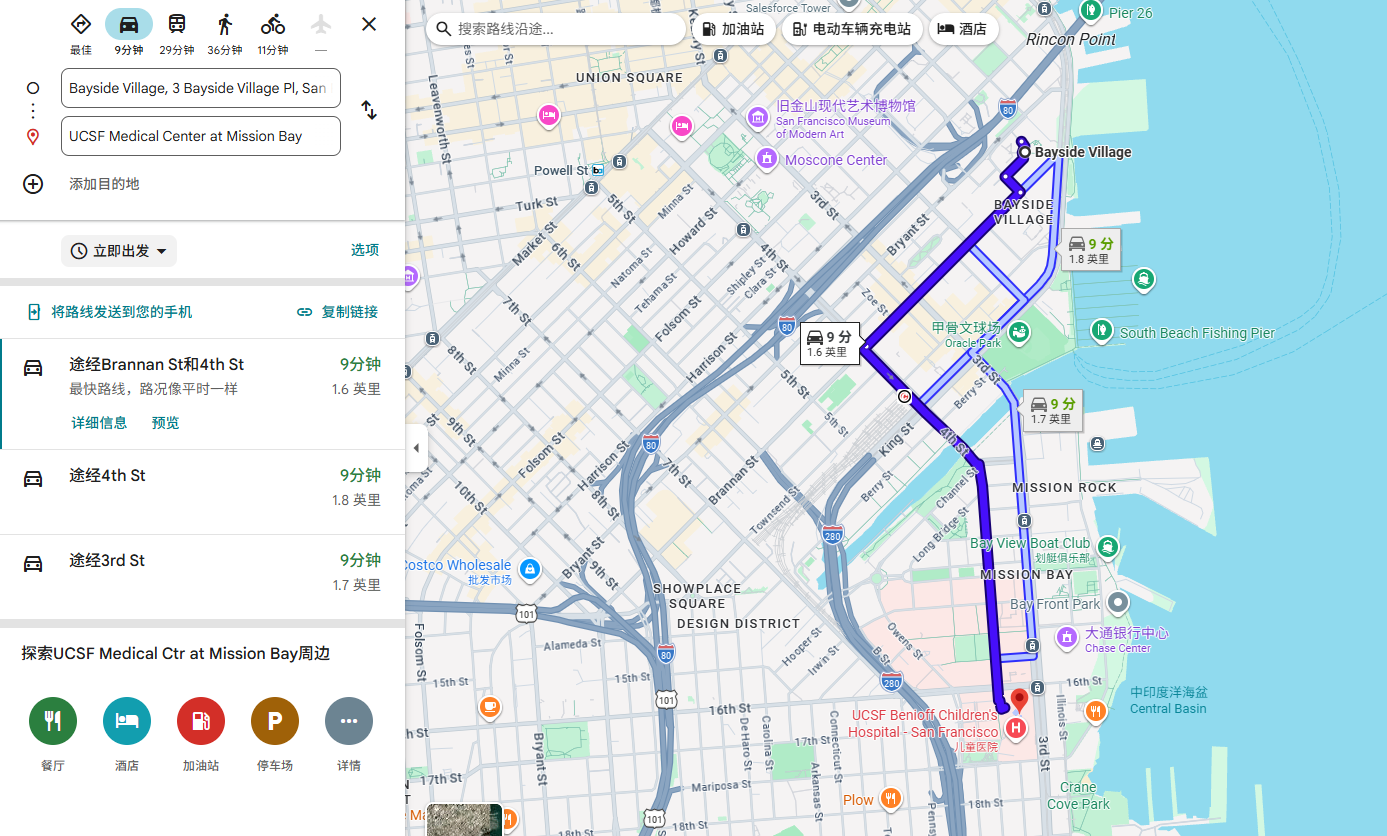The width and height of the screenshot is (1387, 836).
Task: Send the route to your phone
Action: click(121, 312)
